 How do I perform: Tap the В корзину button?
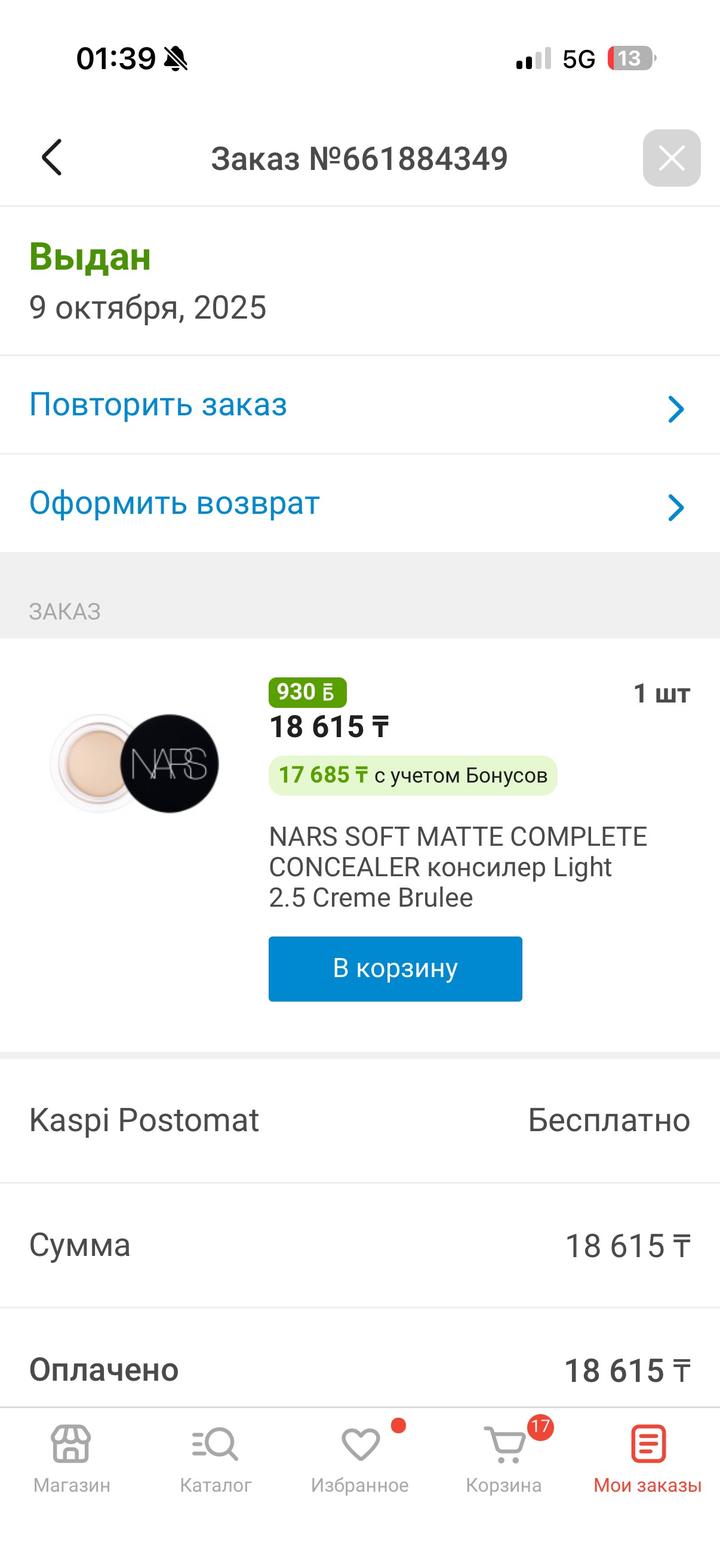pyautogui.click(x=395, y=968)
